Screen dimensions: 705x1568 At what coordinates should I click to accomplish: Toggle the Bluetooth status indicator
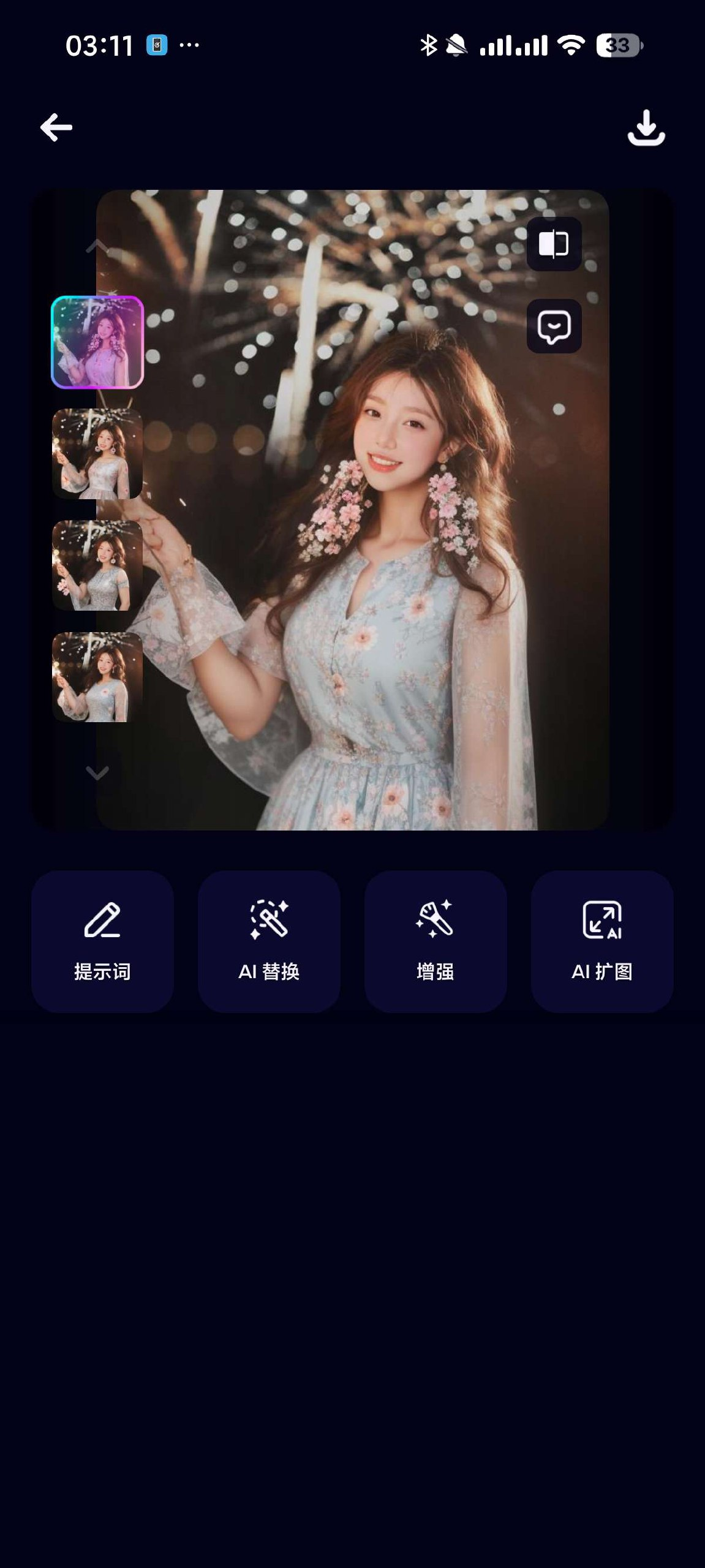(429, 45)
